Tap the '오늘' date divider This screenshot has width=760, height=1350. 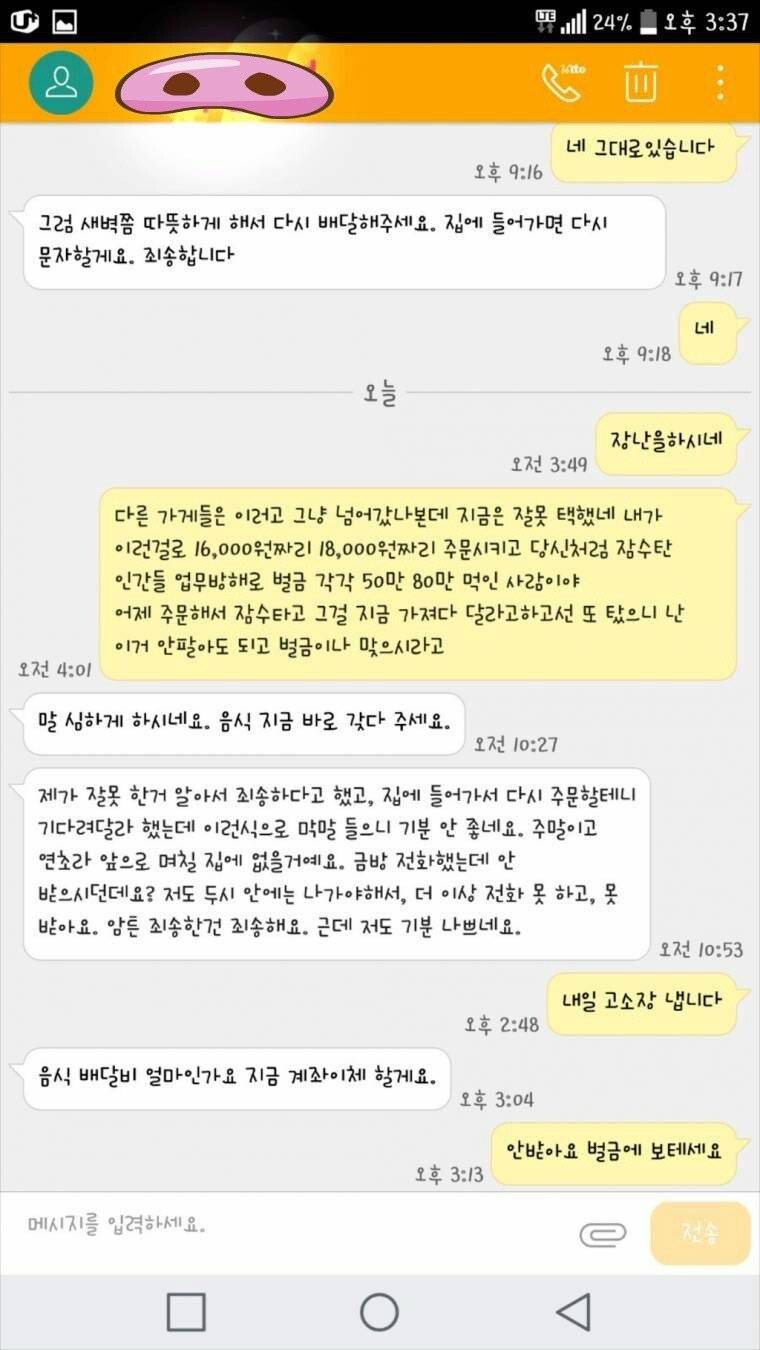(377, 392)
